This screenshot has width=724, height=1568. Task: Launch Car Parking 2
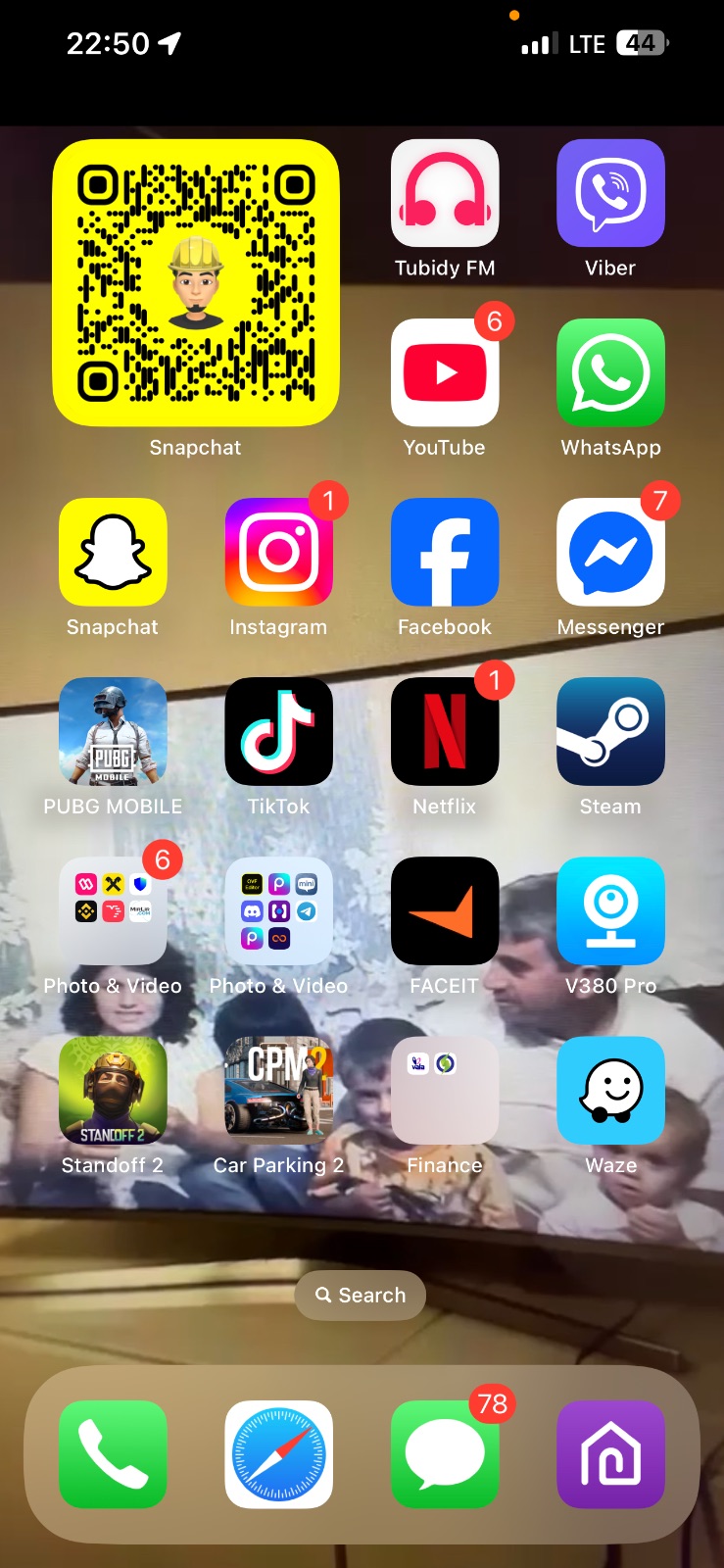tap(278, 1090)
